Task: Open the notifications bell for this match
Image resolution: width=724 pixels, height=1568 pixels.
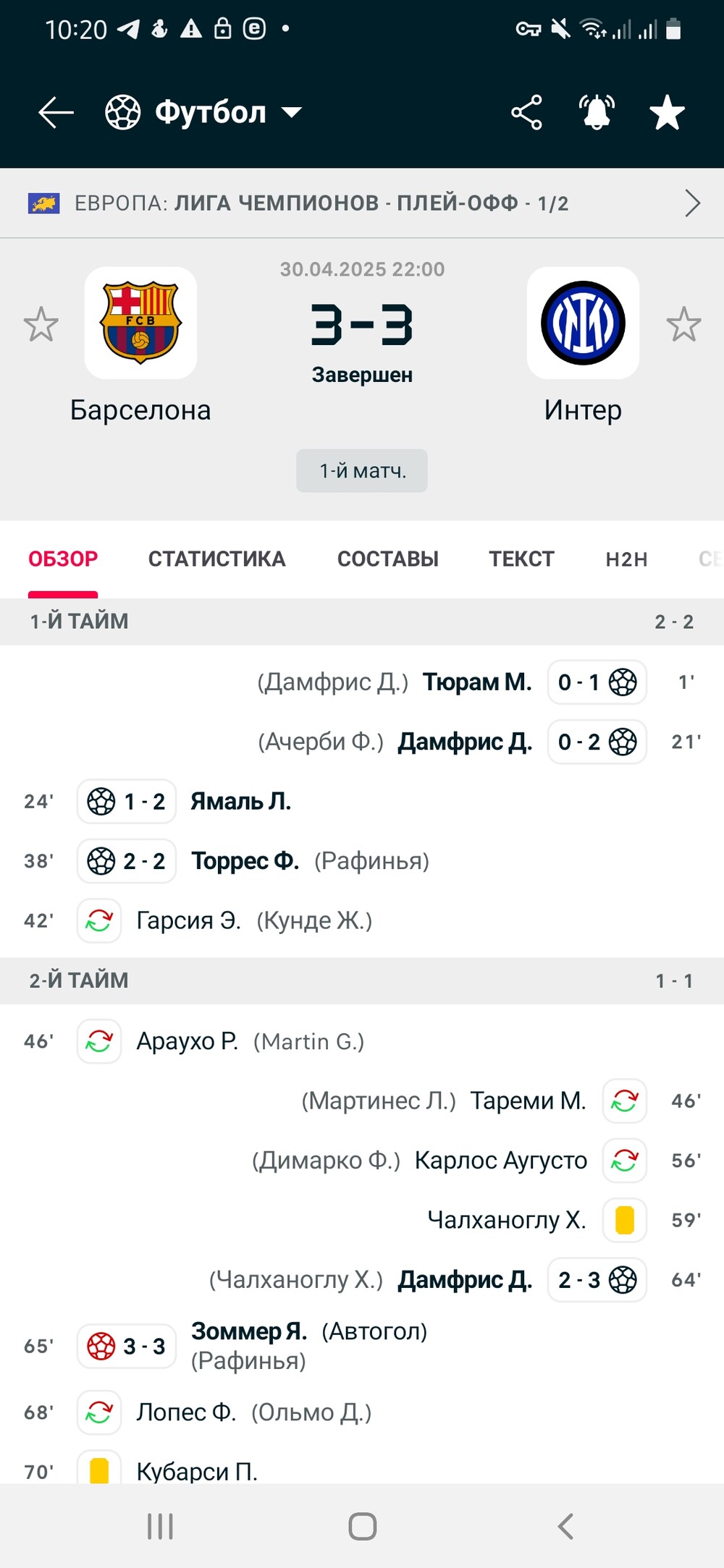Action: pos(597,113)
